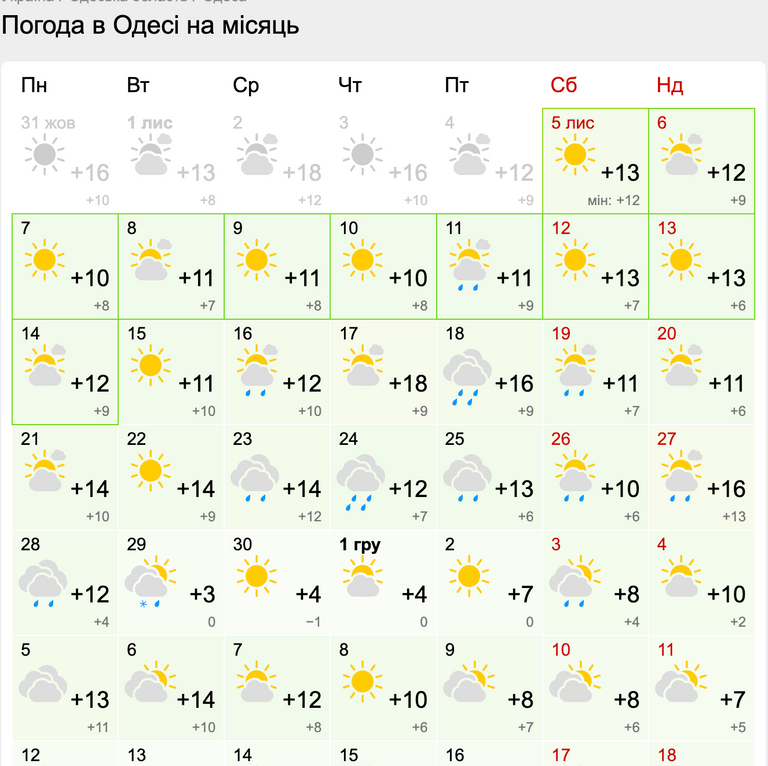Open the weather for 7 November

65,266
